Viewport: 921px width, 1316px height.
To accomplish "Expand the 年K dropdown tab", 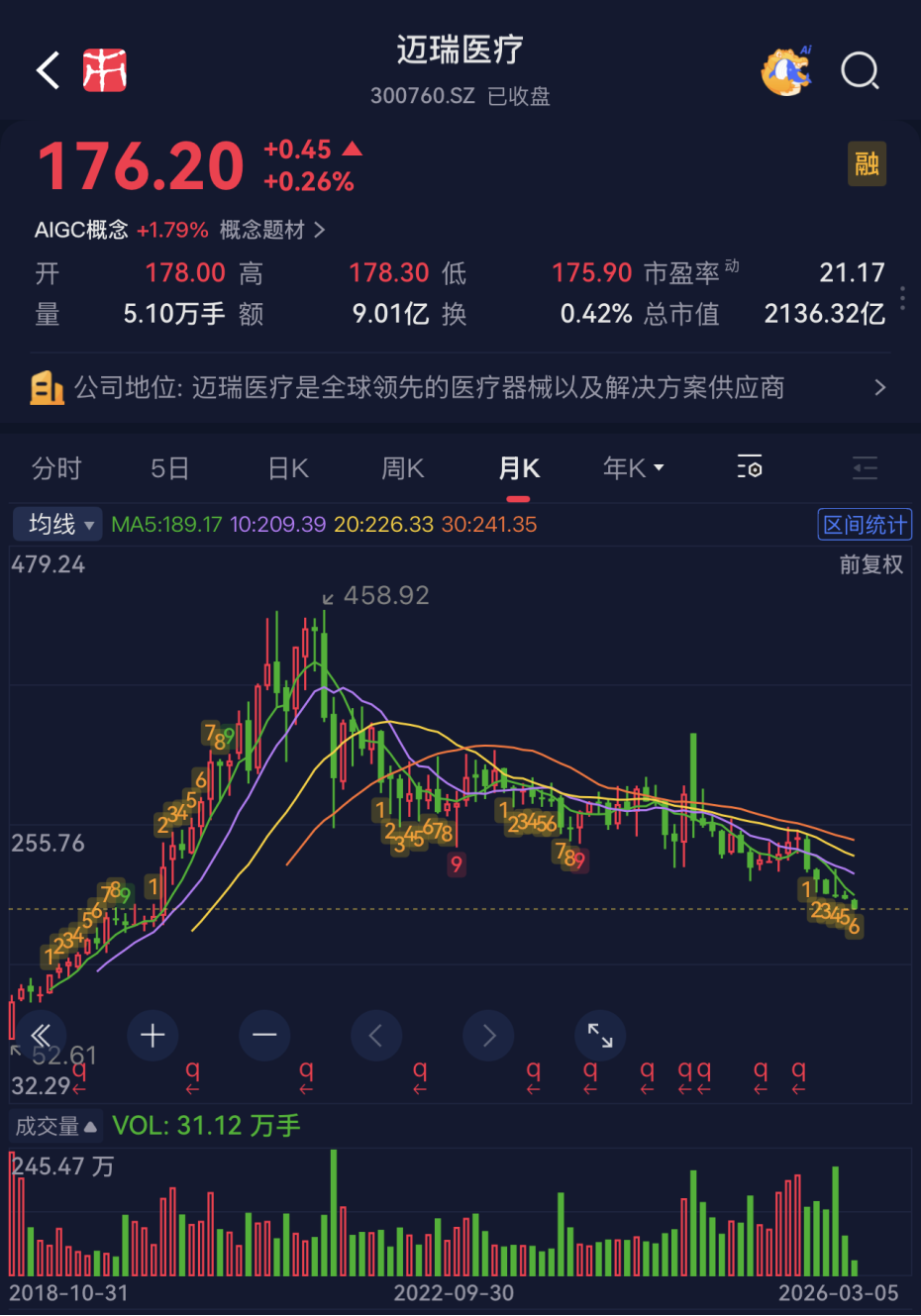I will 634,468.
